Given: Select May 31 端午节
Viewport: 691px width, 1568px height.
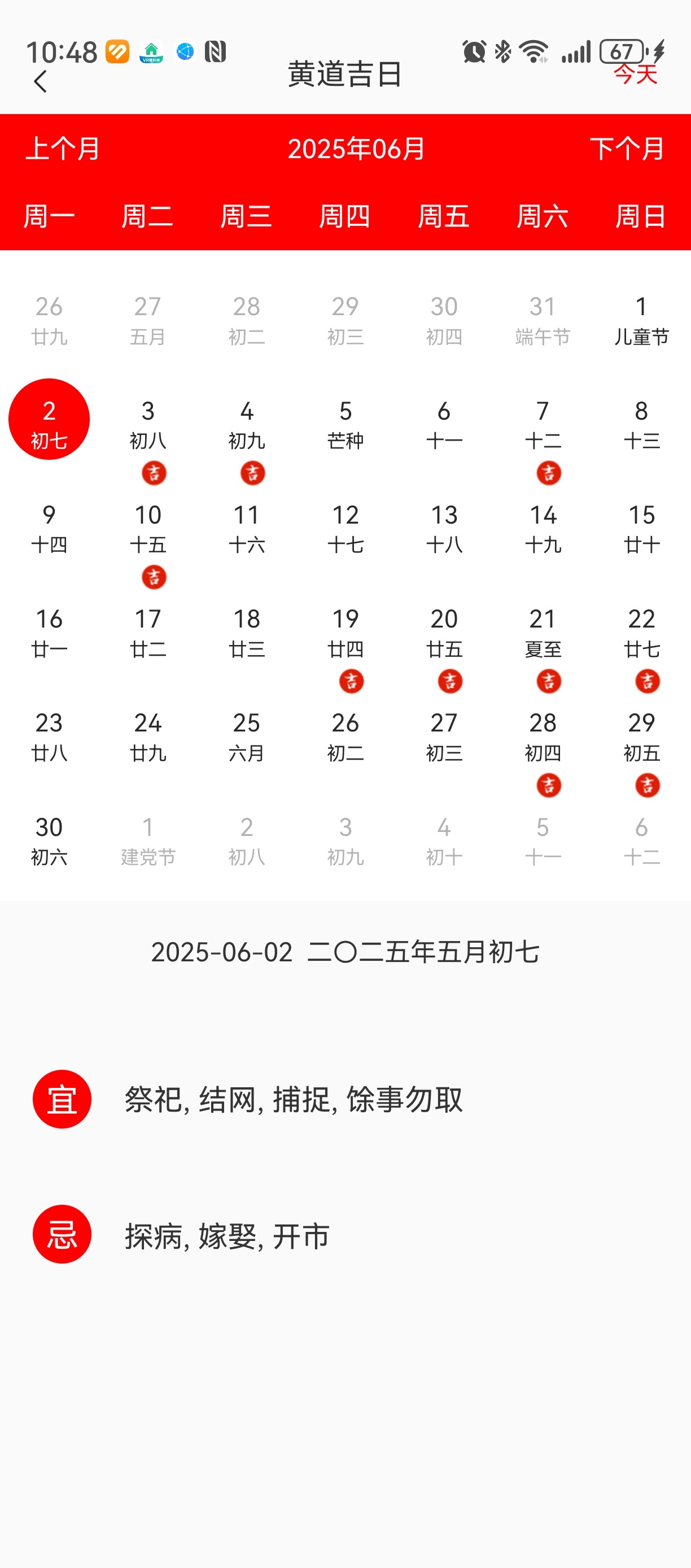Looking at the screenshot, I should coord(543,321).
